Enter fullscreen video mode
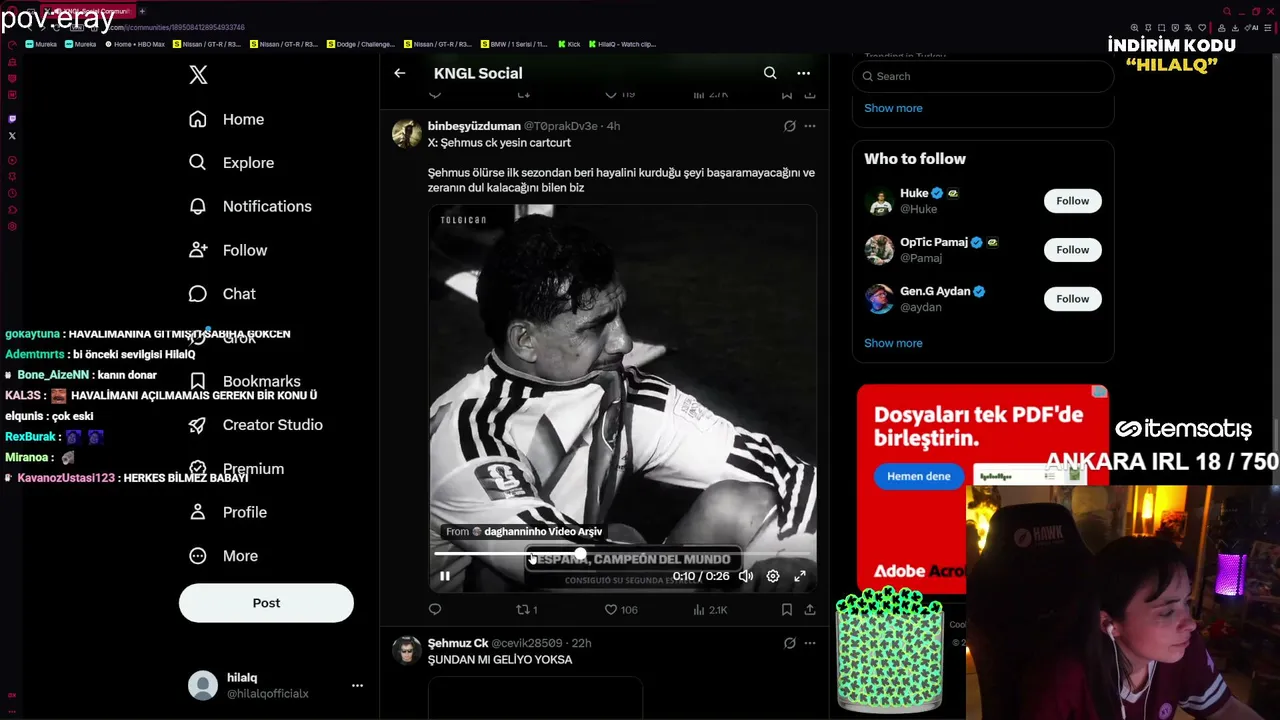The width and height of the screenshot is (1280, 720). pos(800,576)
